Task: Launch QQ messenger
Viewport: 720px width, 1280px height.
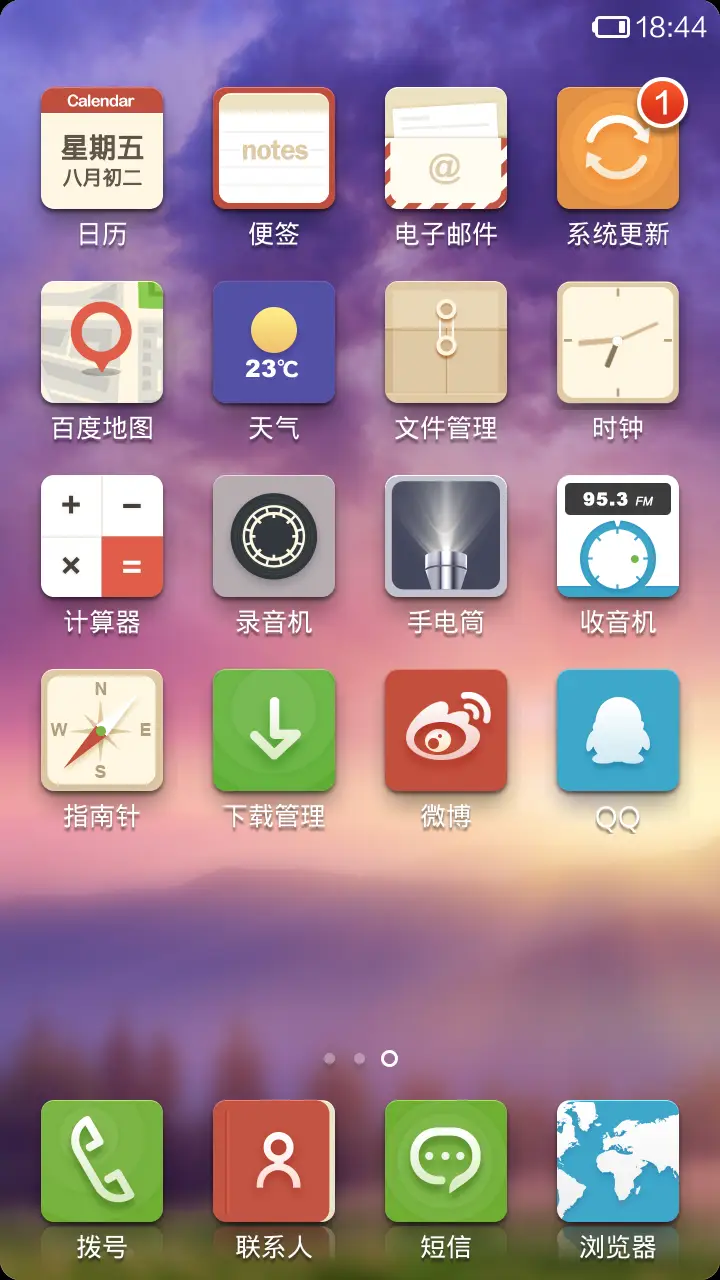Action: point(618,731)
